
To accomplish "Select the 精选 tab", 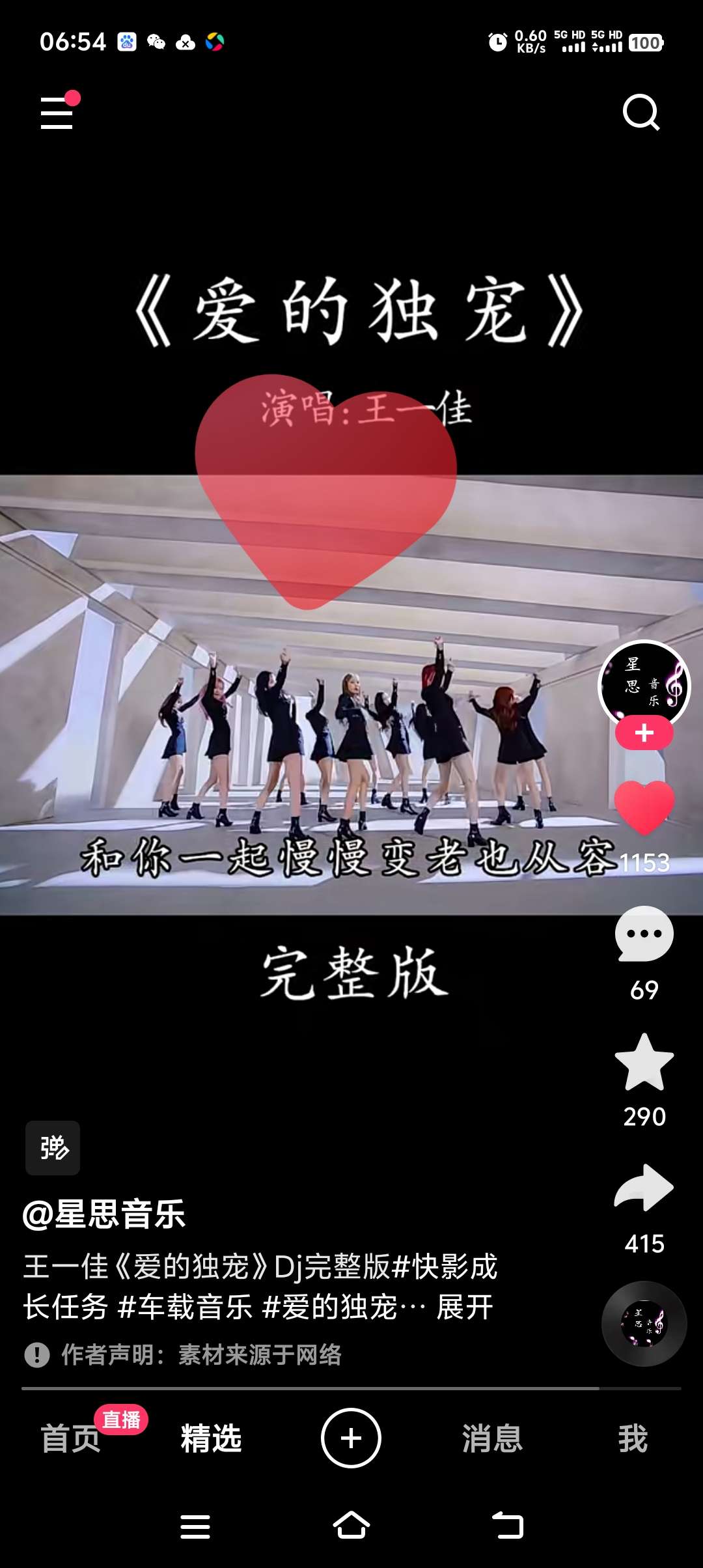I will coord(211,1438).
